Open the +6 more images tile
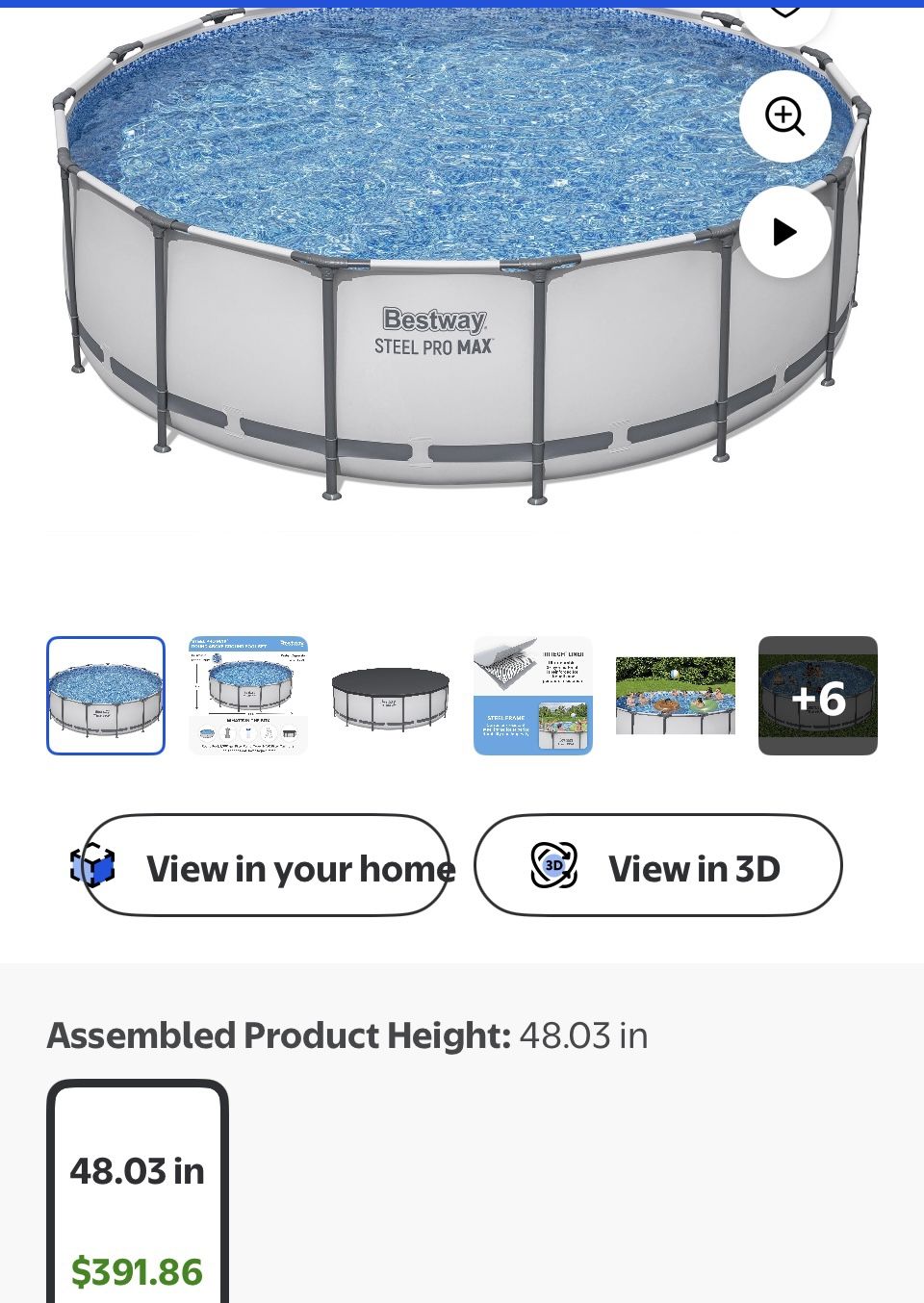The image size is (924, 1303). tap(818, 696)
